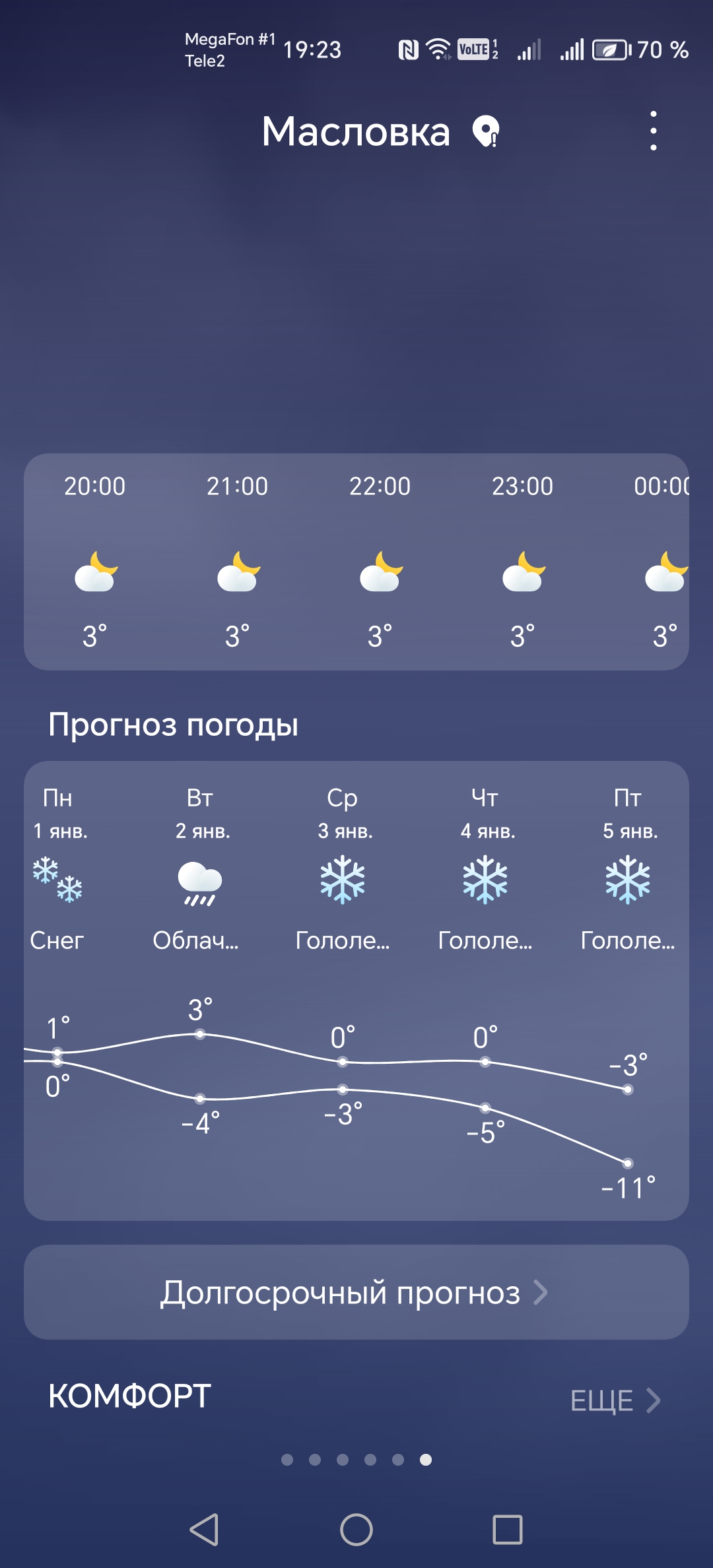This screenshot has height=1568, width=713.
Task: Open the three-dot overflow menu
Action: (653, 131)
